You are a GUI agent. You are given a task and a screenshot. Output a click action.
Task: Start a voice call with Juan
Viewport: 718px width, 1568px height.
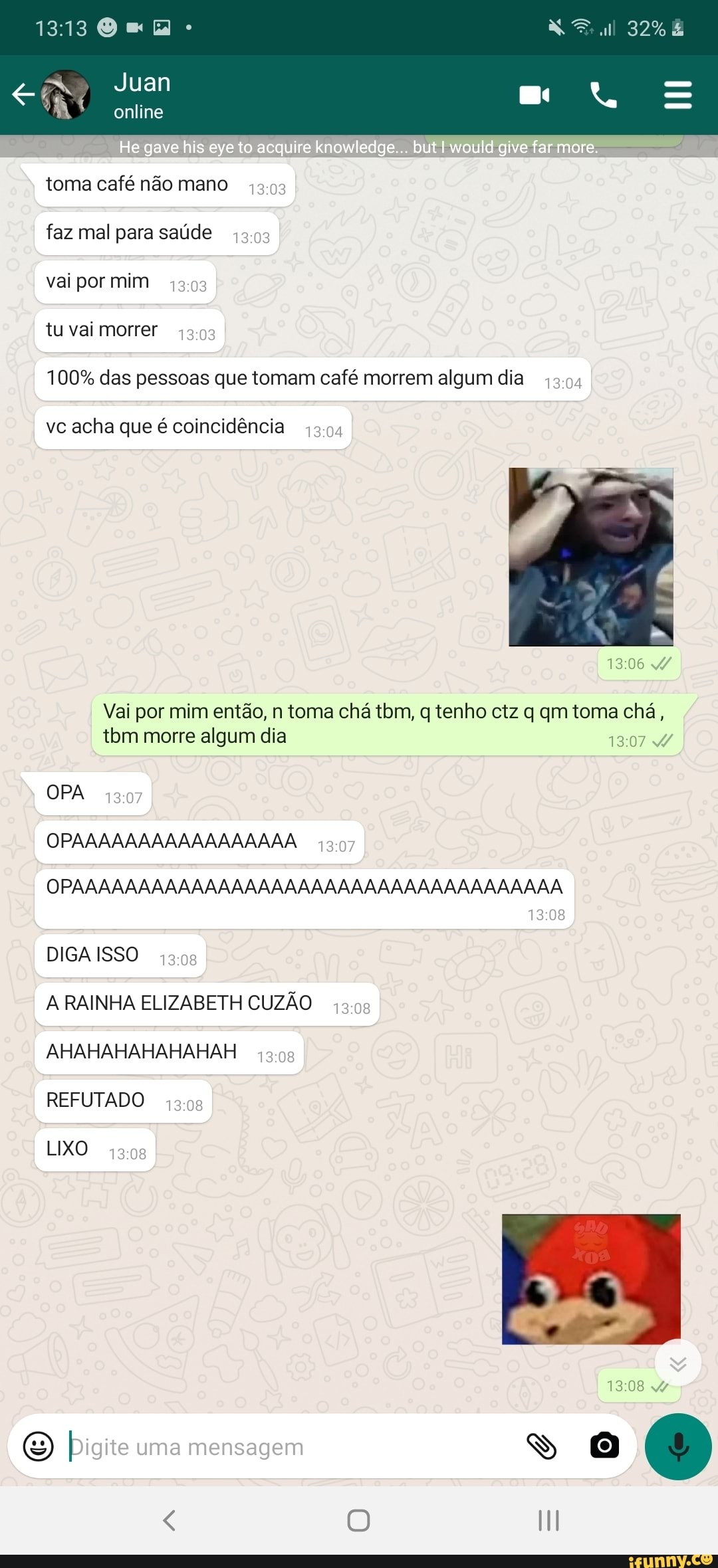coord(603,96)
